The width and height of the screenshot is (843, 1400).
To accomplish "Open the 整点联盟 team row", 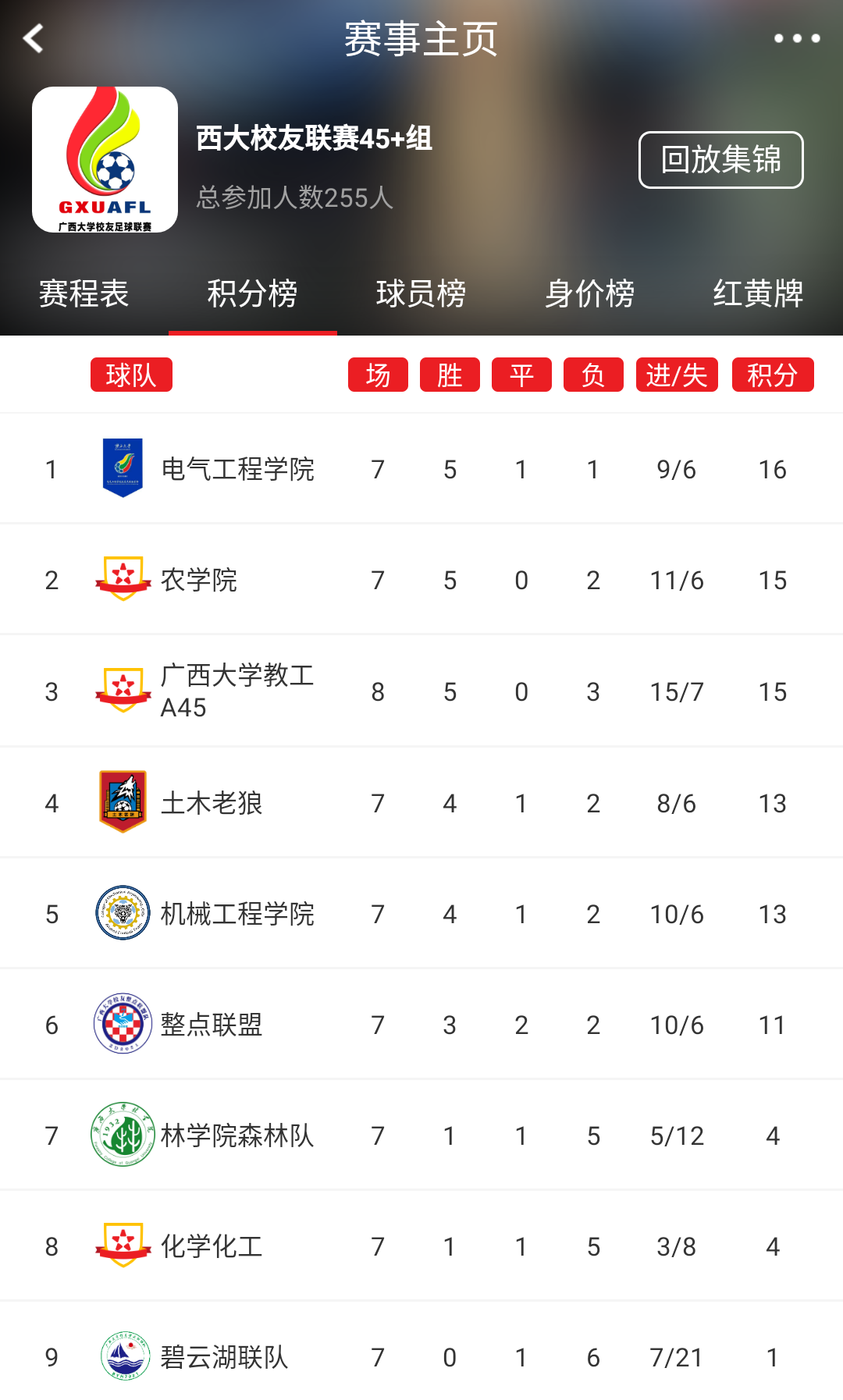I will [421, 1025].
